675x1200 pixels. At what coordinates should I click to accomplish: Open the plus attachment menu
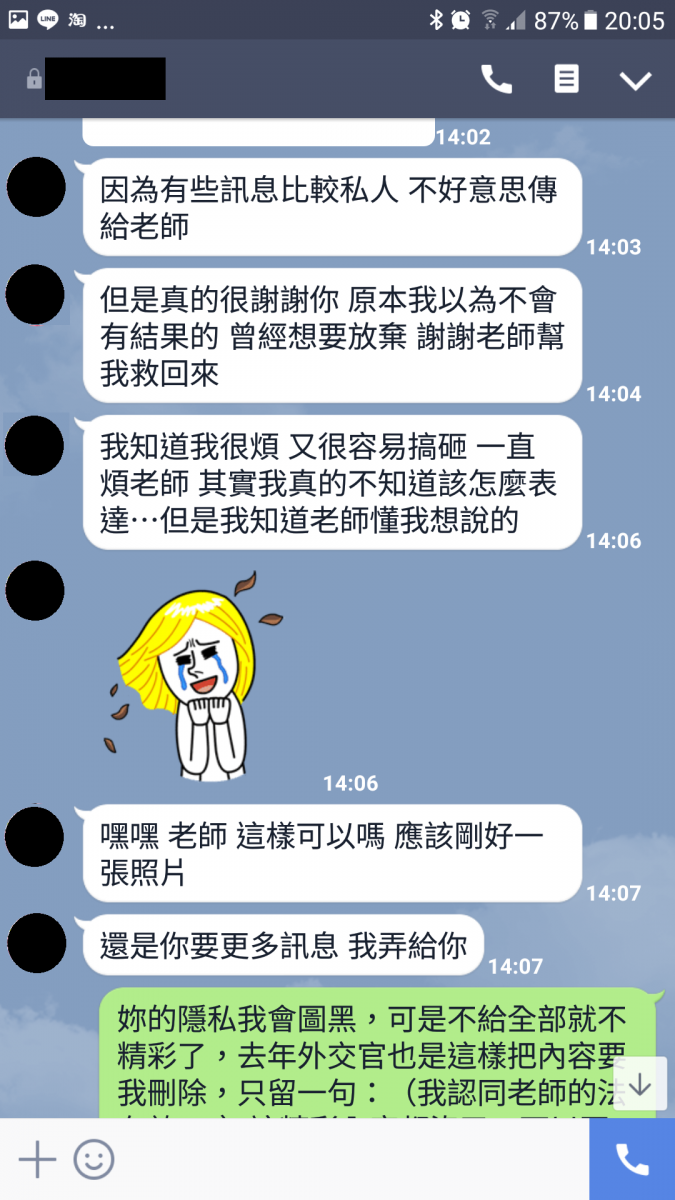point(37,1160)
